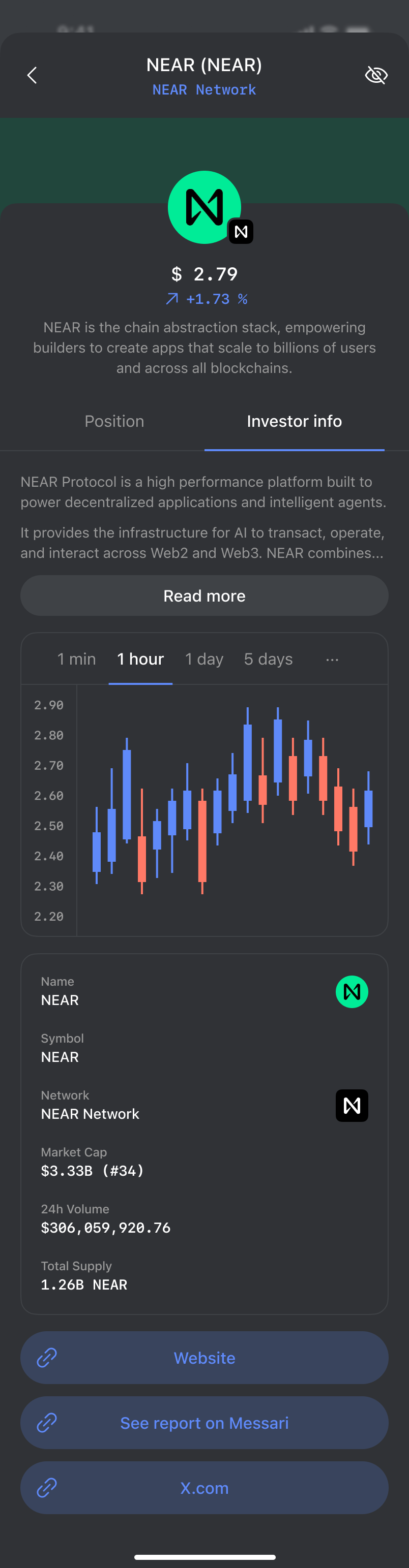Expand description with Read more

204,596
